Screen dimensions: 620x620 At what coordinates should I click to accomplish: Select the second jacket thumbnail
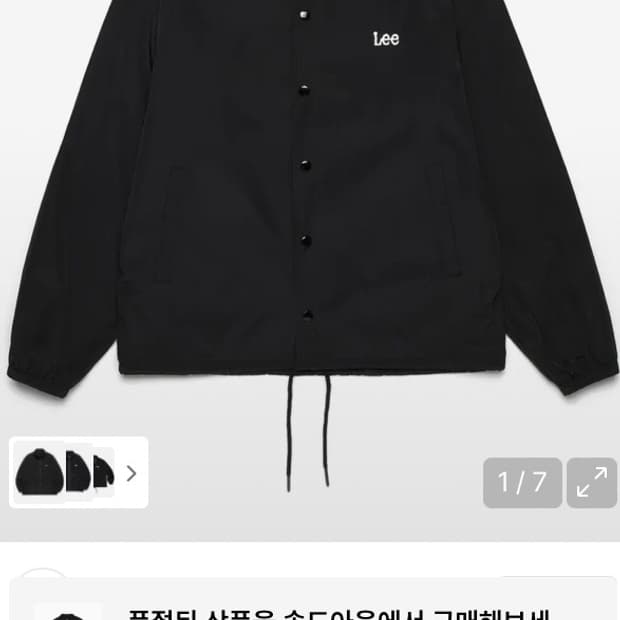[x=78, y=471]
